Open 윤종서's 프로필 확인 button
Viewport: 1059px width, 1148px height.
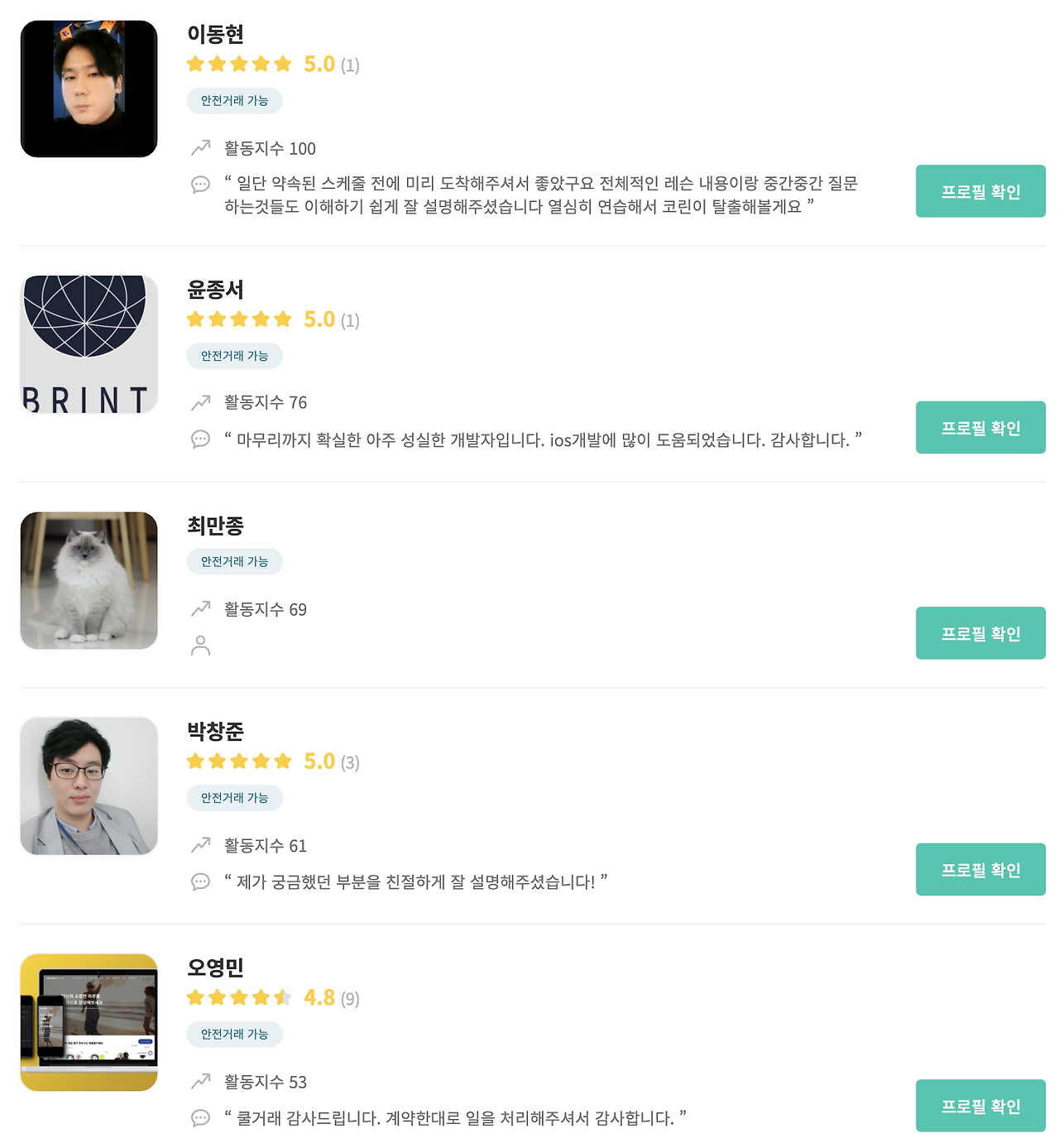coord(980,427)
